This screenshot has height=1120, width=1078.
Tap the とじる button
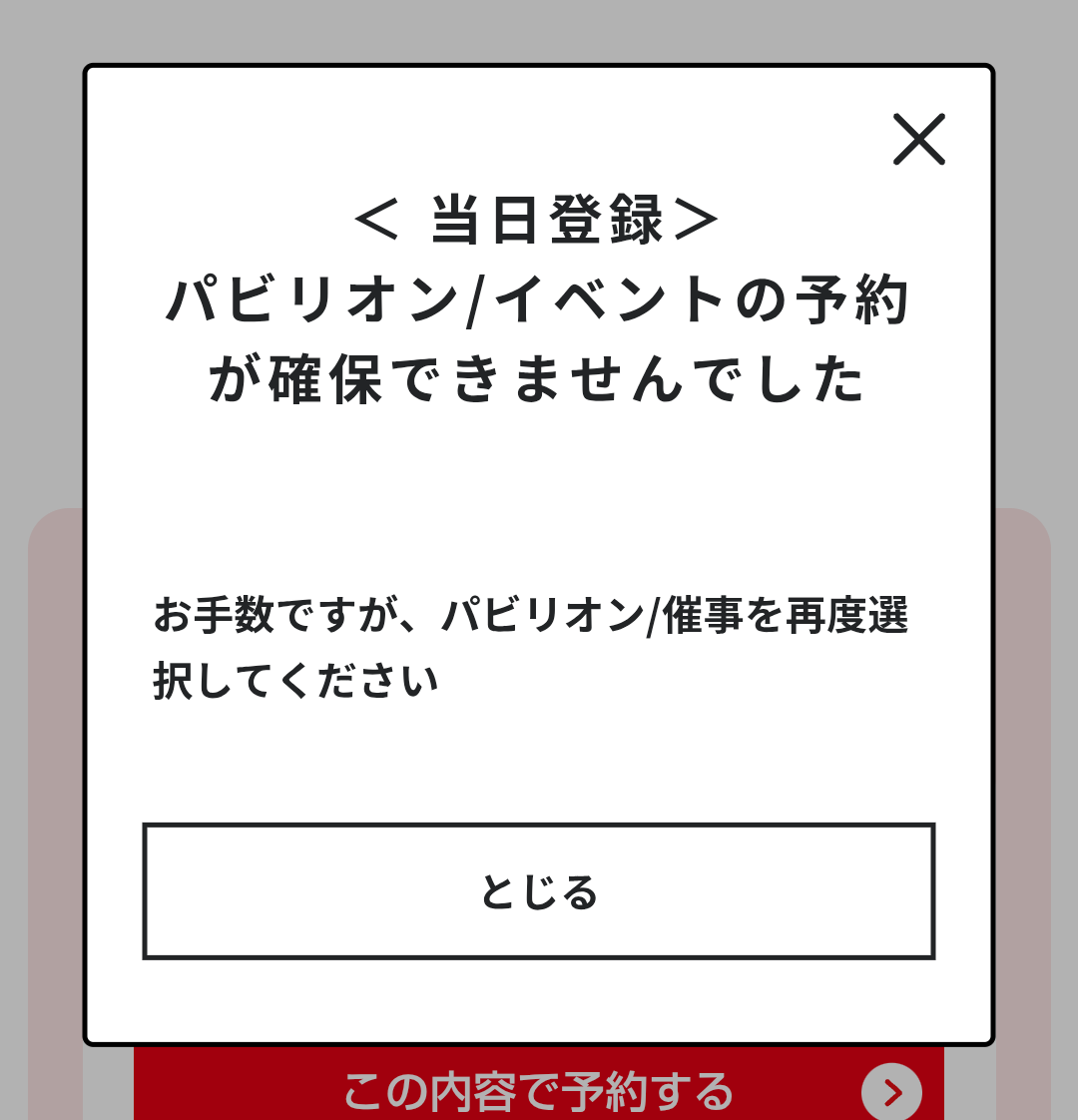pos(539,890)
